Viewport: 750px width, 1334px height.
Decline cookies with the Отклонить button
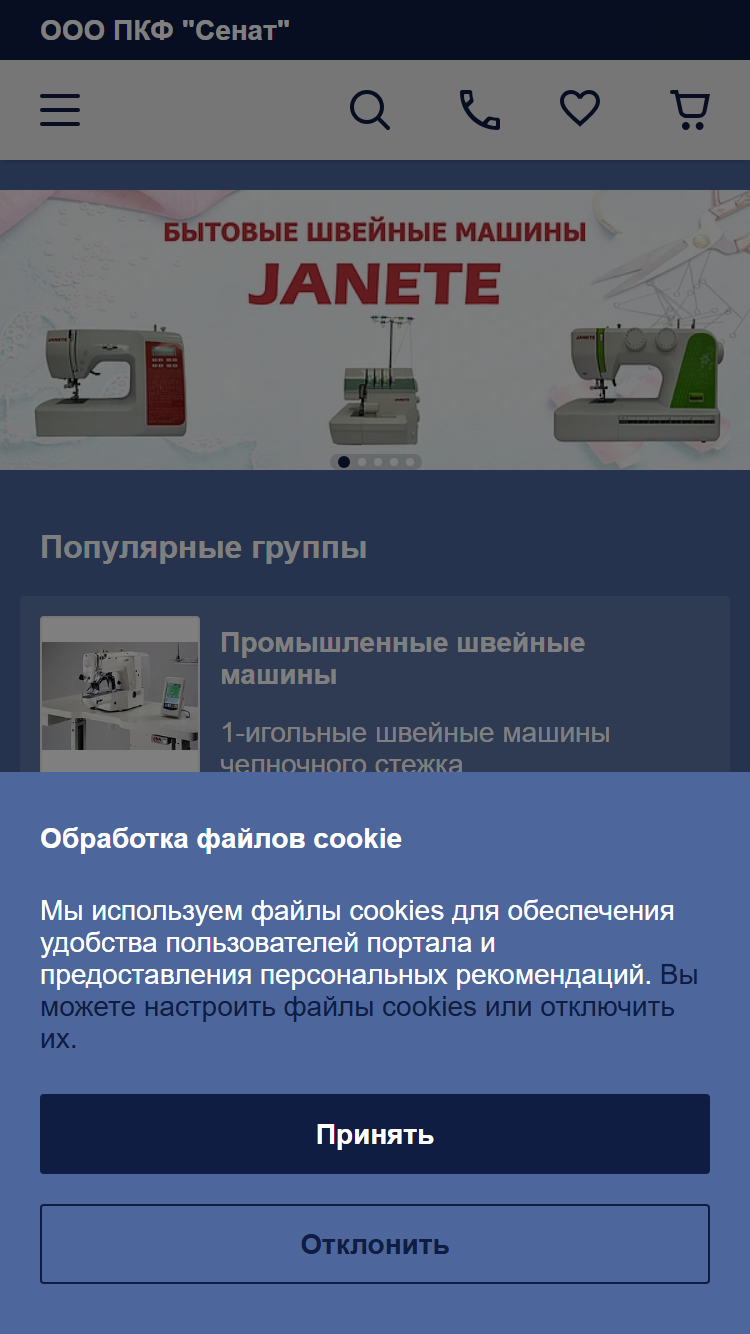(375, 1244)
